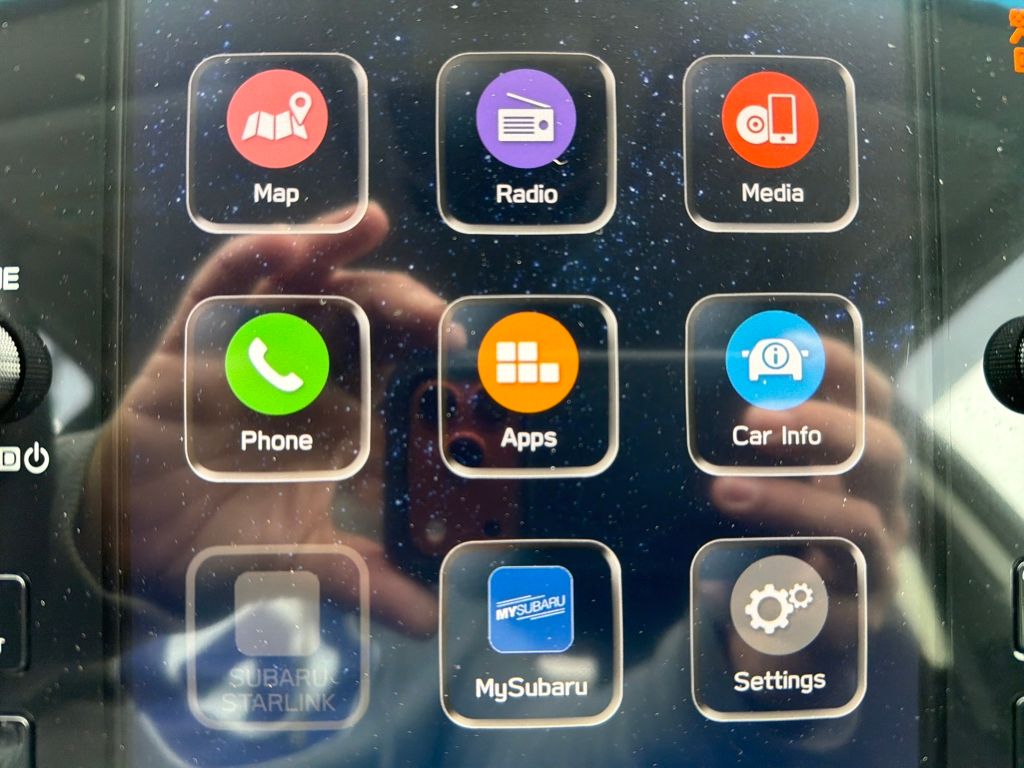The image size is (1024, 768).
Task: Select the Phone tile
Action: pos(277,386)
